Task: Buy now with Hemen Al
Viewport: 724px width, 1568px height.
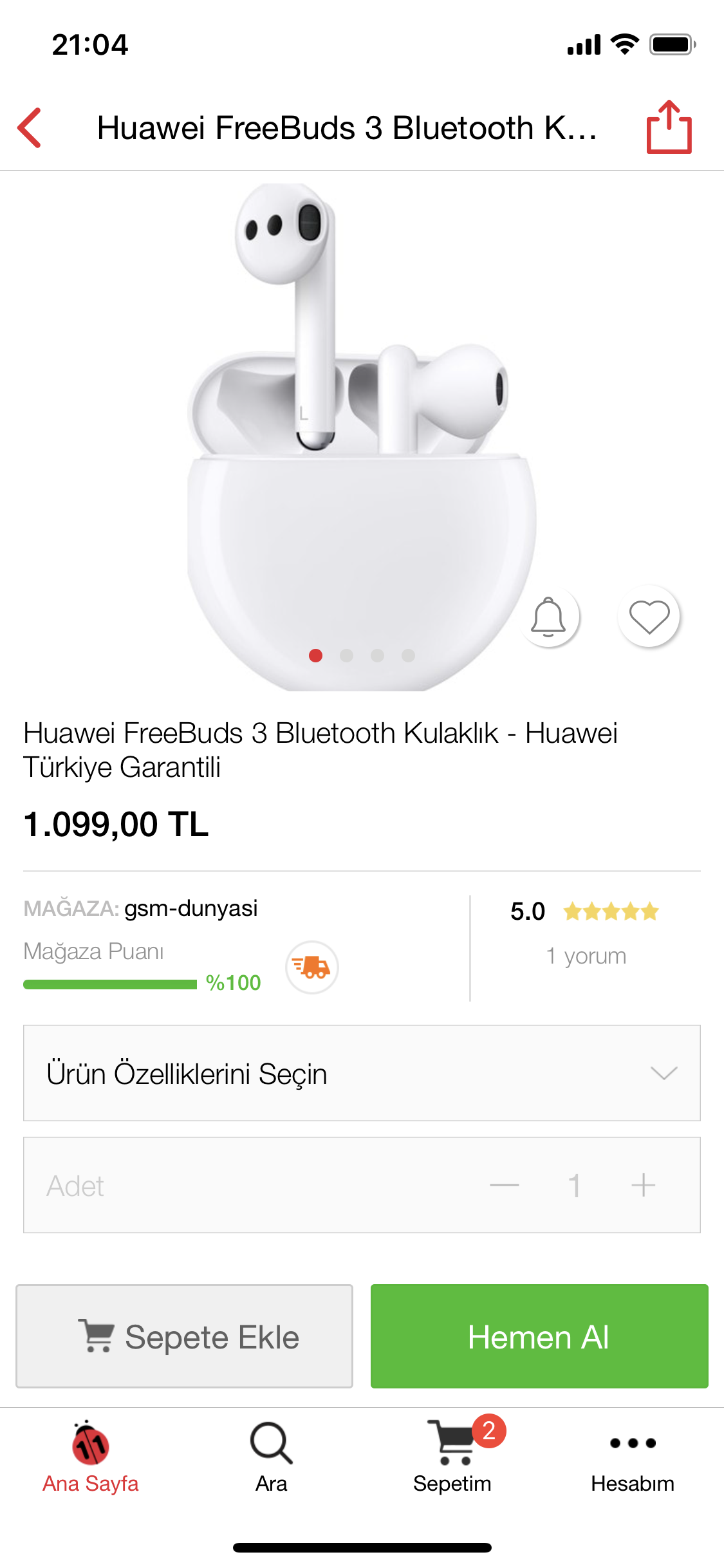Action: point(539,1336)
